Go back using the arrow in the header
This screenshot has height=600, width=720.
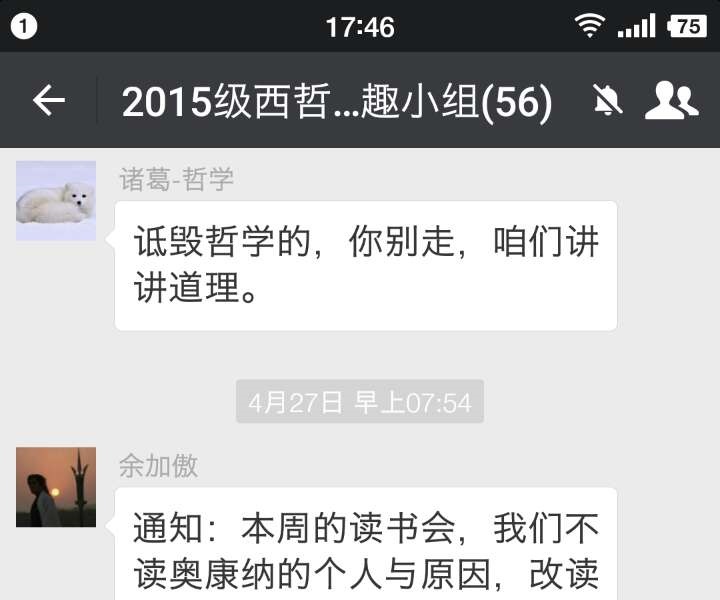48,100
